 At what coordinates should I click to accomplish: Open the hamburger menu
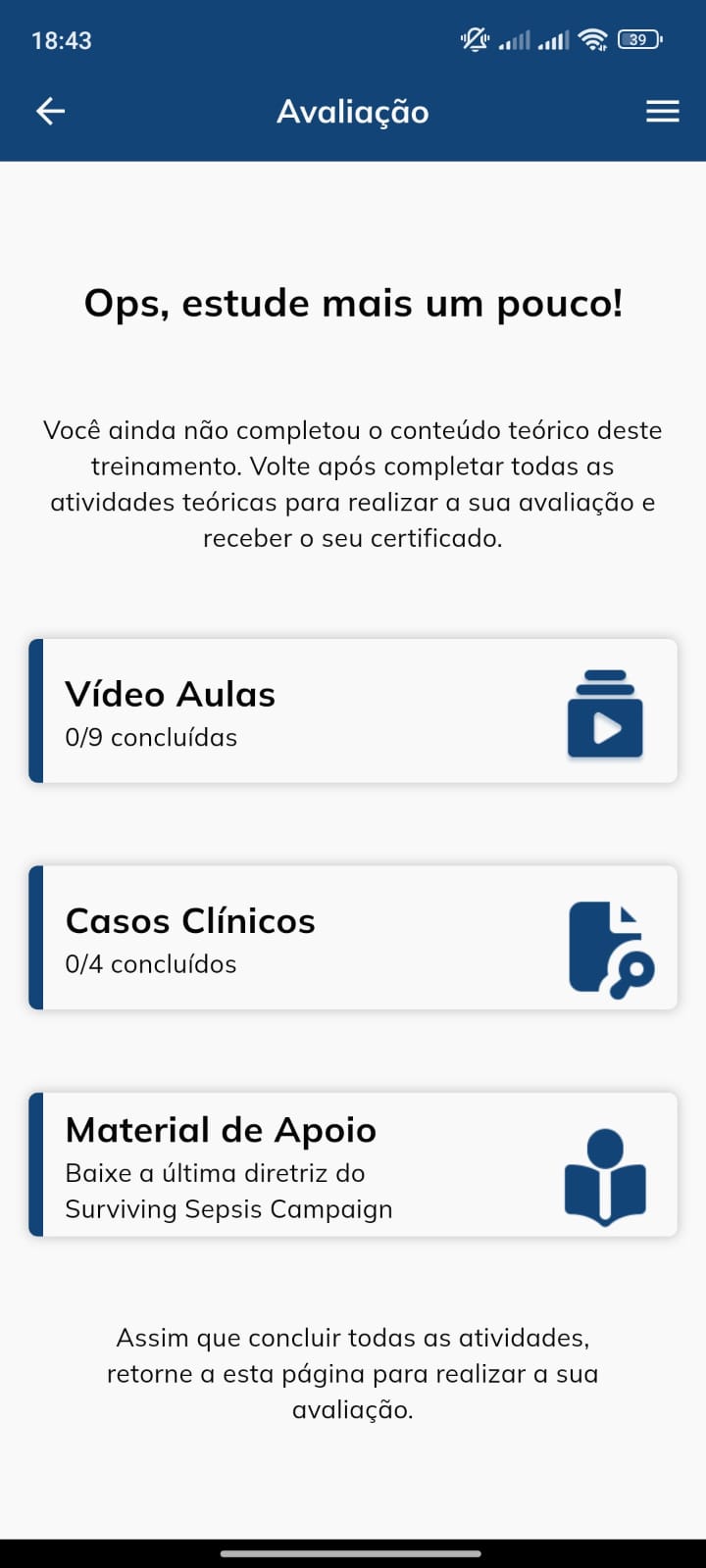click(663, 112)
